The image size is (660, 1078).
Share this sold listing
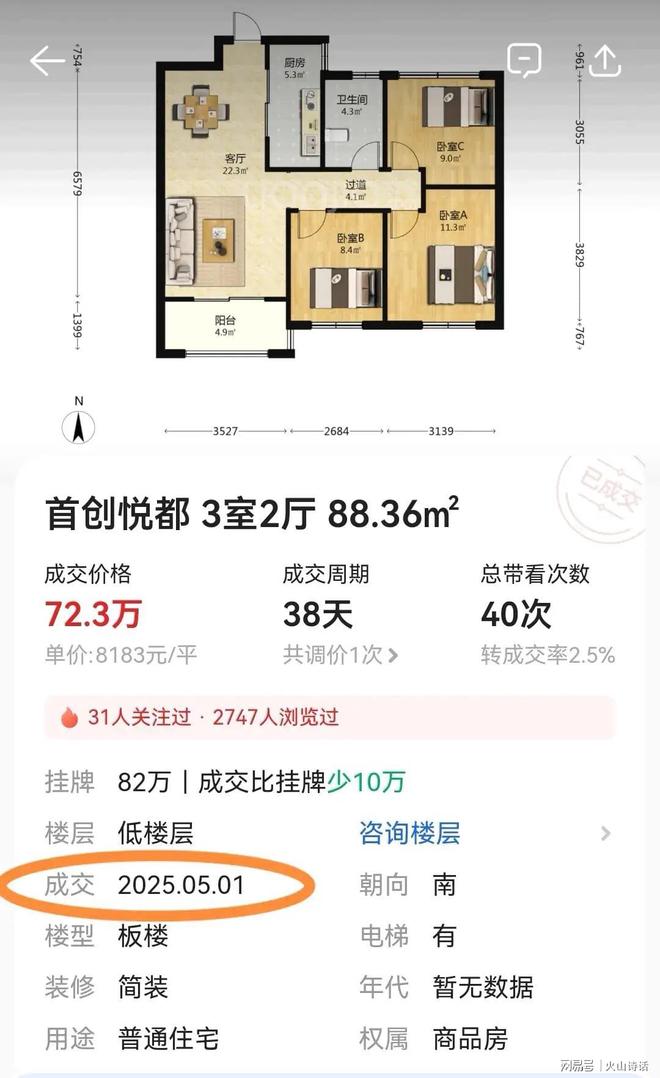click(x=604, y=60)
